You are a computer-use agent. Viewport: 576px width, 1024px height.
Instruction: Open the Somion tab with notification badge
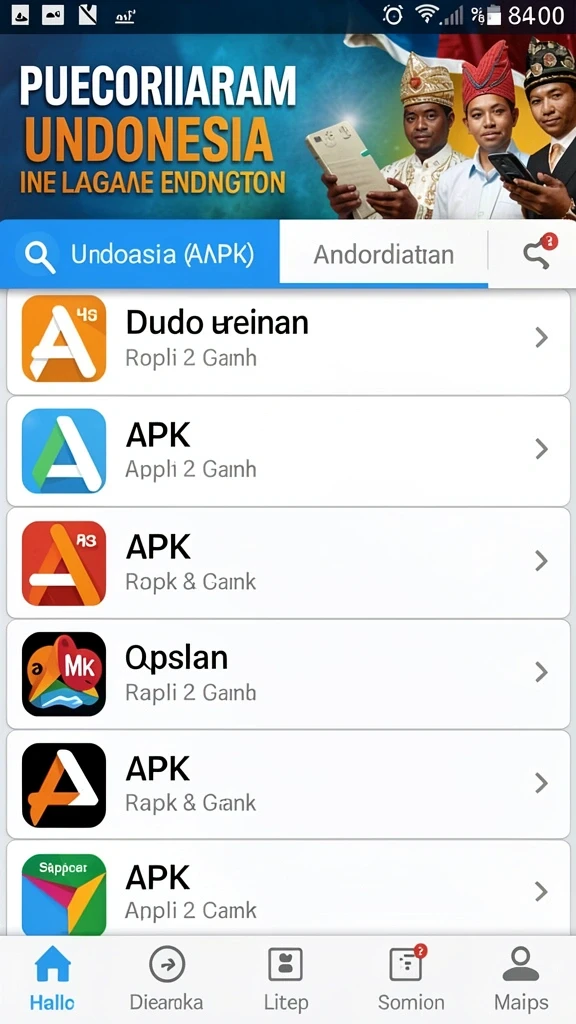[x=411, y=978]
